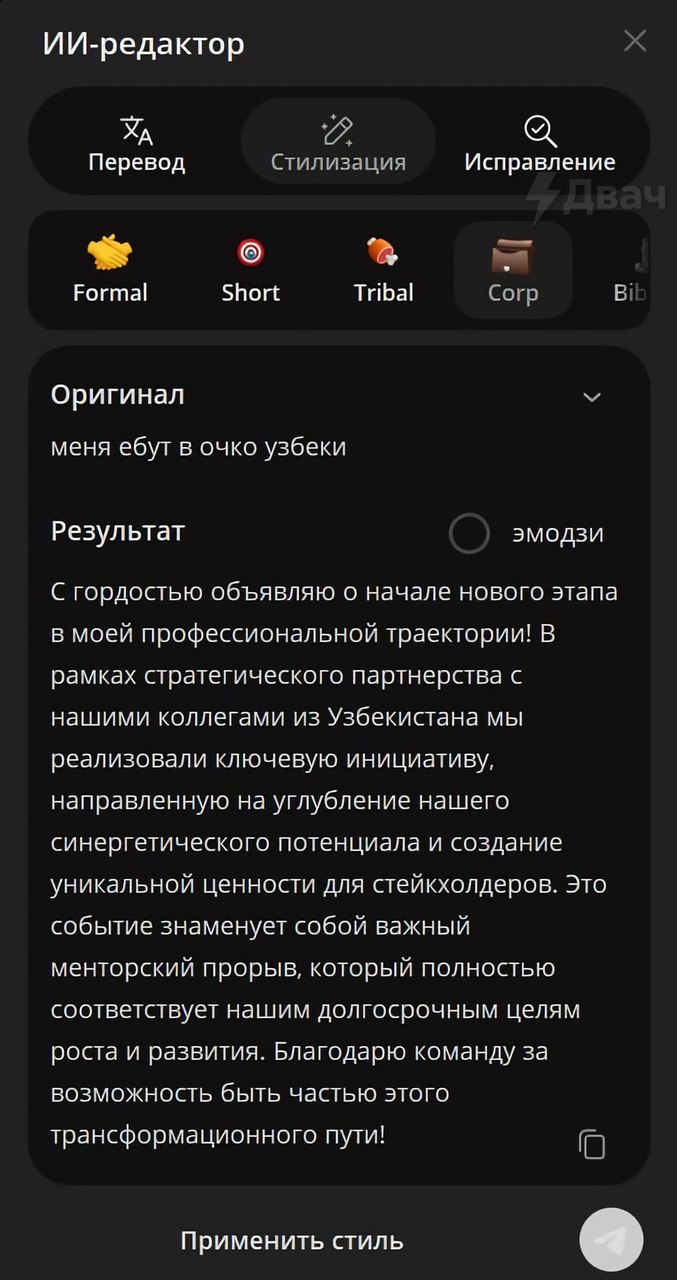This screenshot has width=677, height=1280.
Task: Choose the Short style
Action: pyautogui.click(x=250, y=270)
